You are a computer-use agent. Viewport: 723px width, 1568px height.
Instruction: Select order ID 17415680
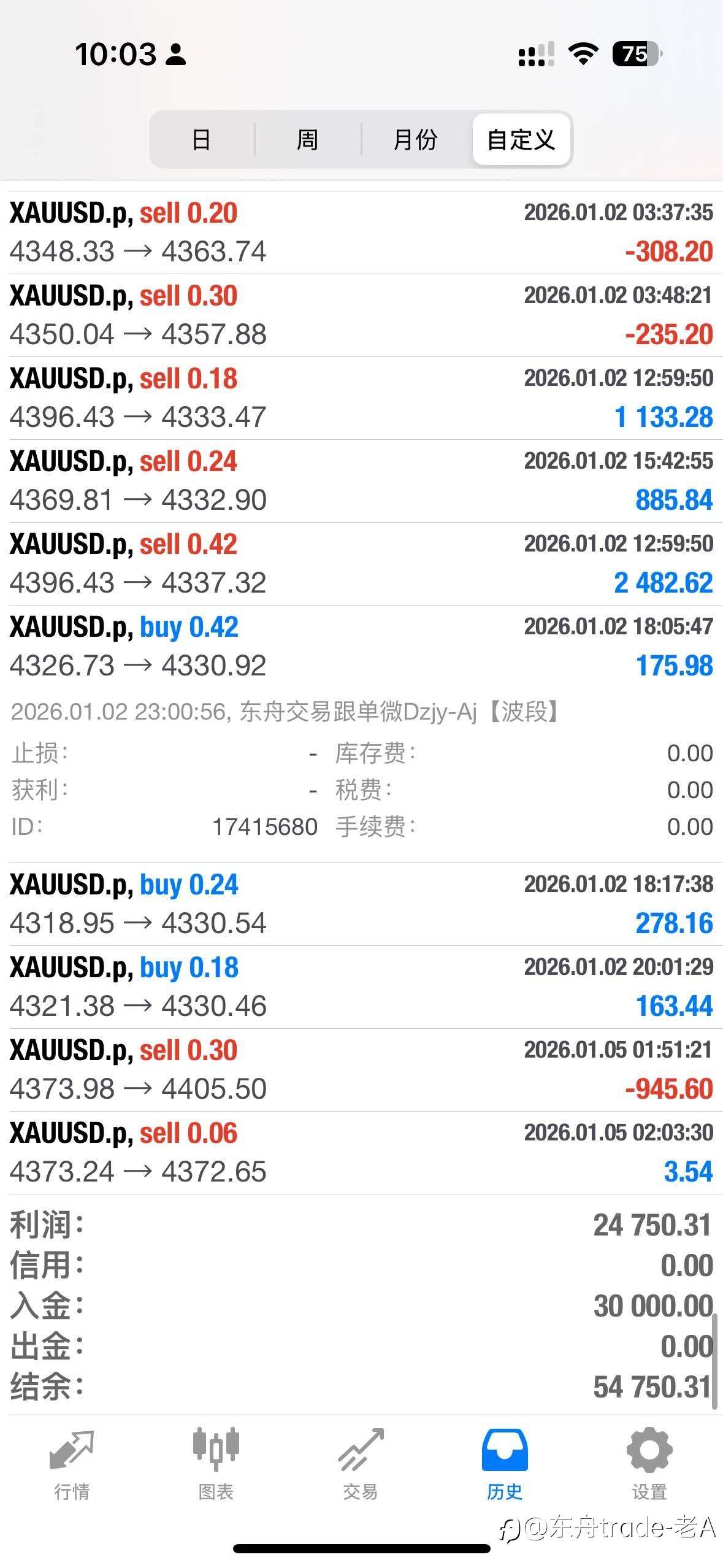coord(264,826)
